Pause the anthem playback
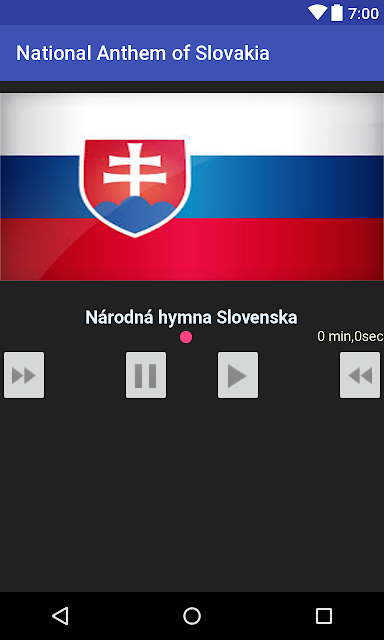Screen dimensions: 384x640 click(146, 375)
